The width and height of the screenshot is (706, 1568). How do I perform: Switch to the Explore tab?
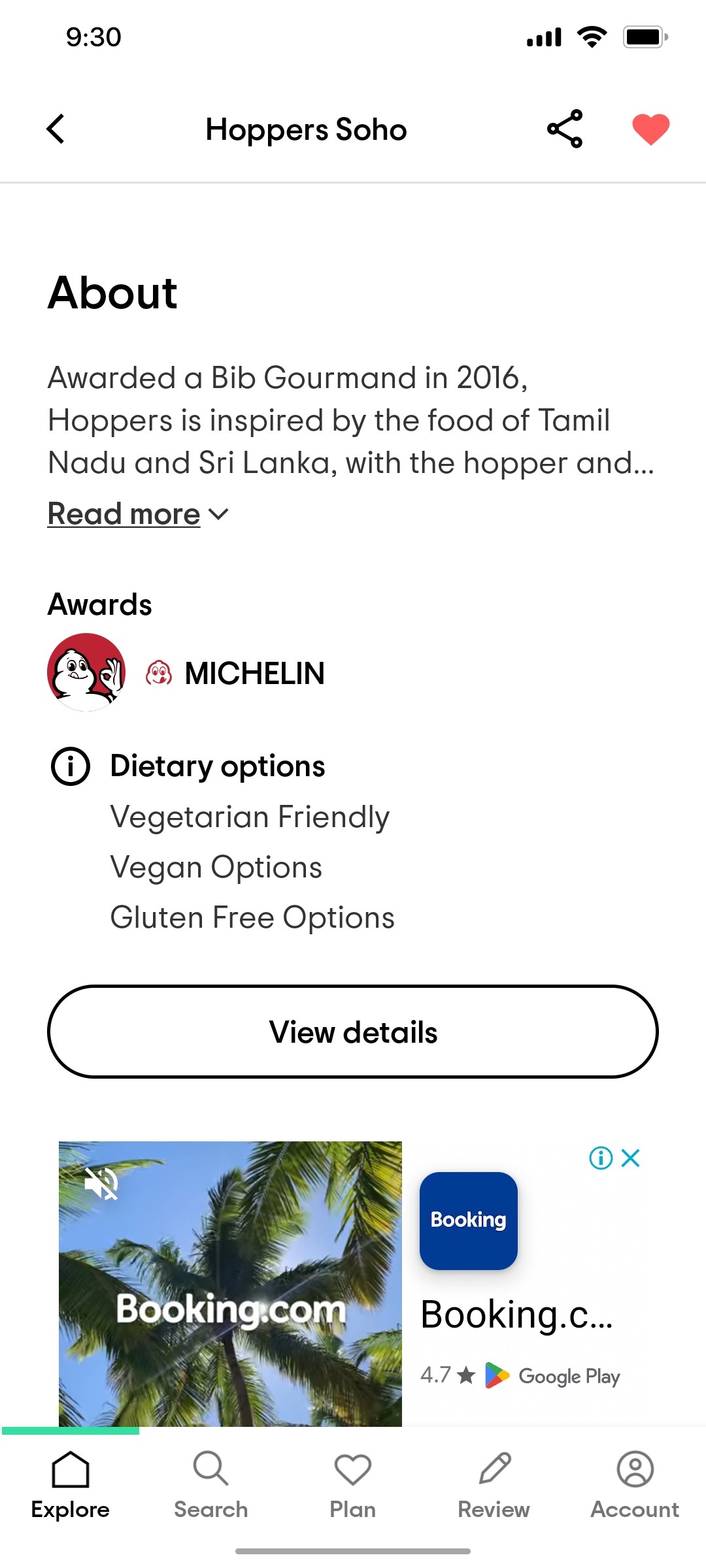click(71, 1485)
